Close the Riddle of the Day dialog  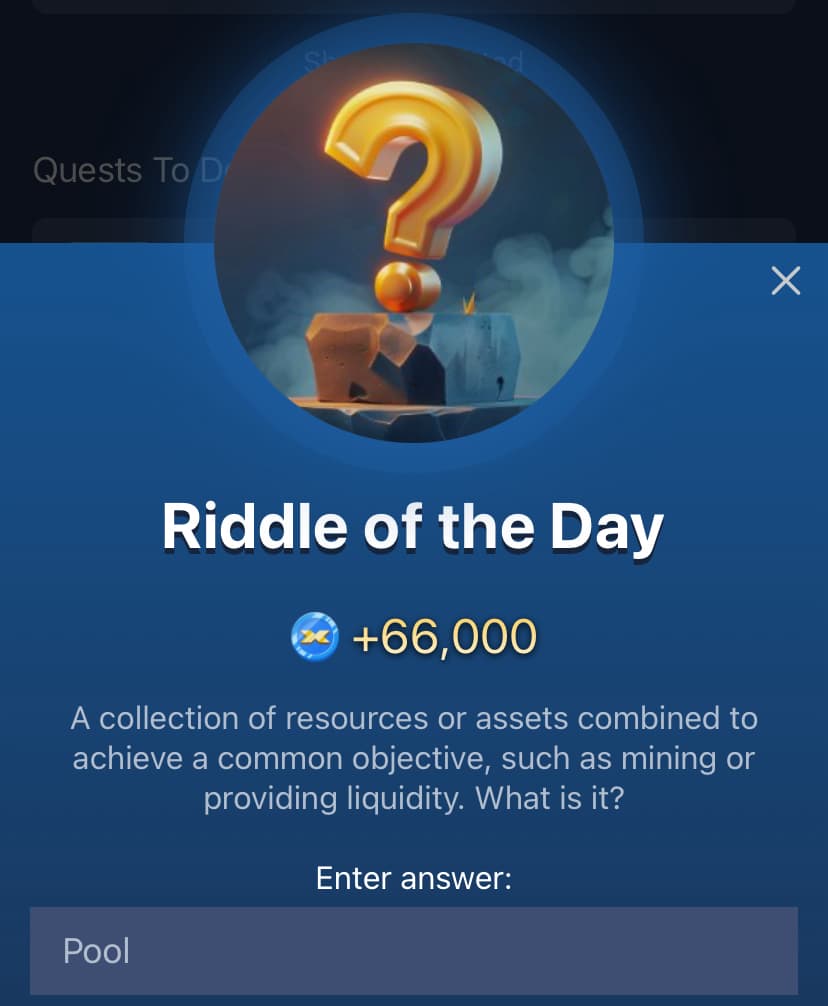[x=786, y=281]
